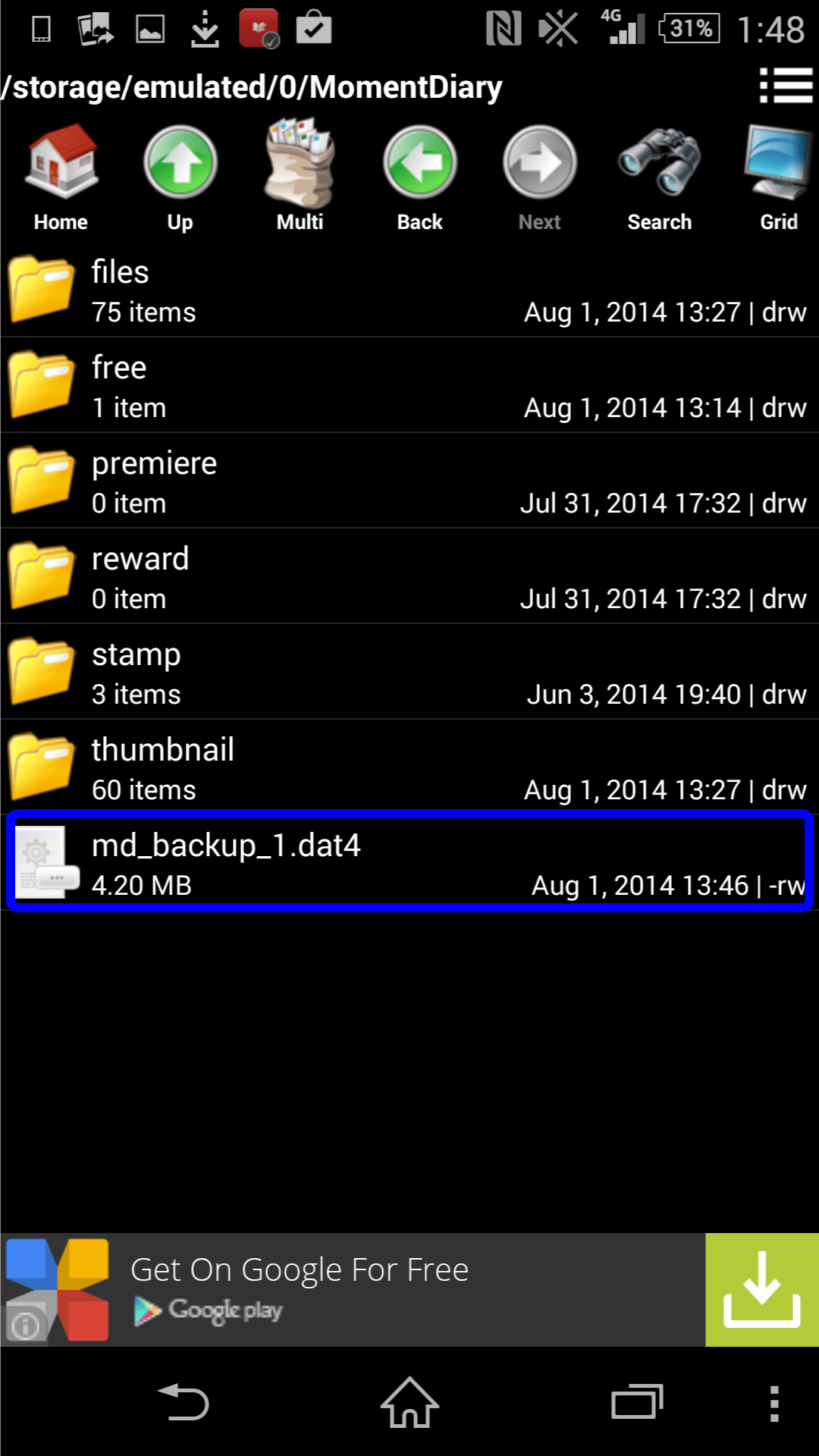819x1456 pixels.
Task: Select md_backup_1.dat4 file
Action: (x=409, y=863)
